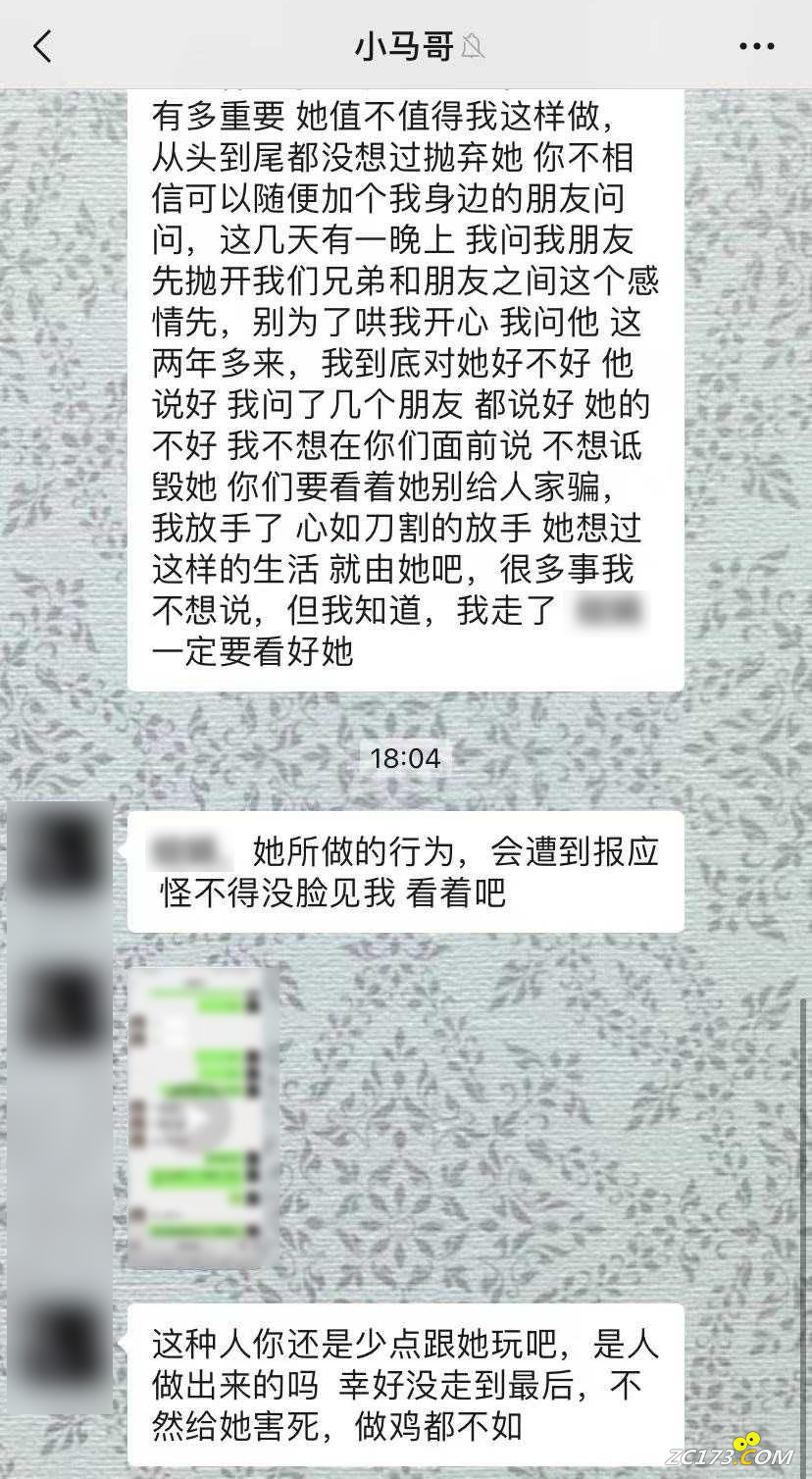The height and width of the screenshot is (1479, 812).
Task: Go back from the 小马哥 chat
Action: (x=42, y=46)
